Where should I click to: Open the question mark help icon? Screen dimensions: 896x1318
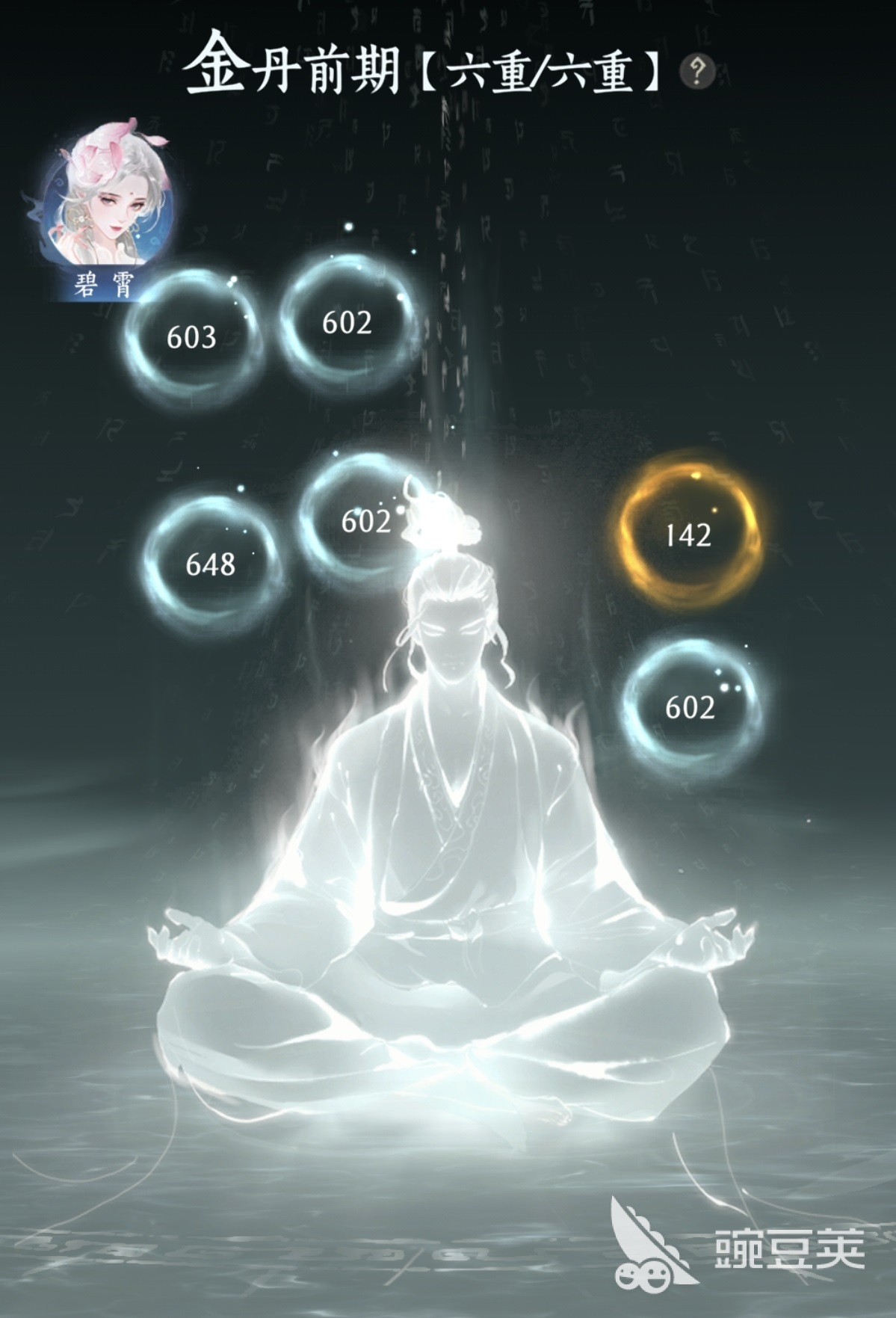coord(697,72)
